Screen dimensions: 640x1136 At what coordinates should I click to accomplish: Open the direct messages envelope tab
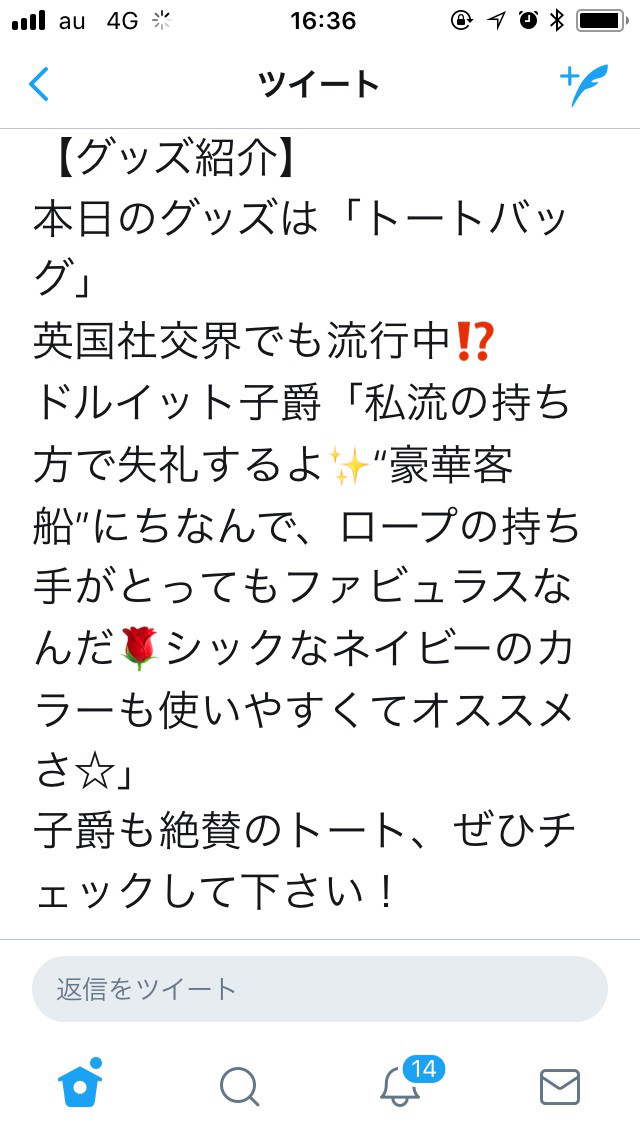[x=559, y=1086]
